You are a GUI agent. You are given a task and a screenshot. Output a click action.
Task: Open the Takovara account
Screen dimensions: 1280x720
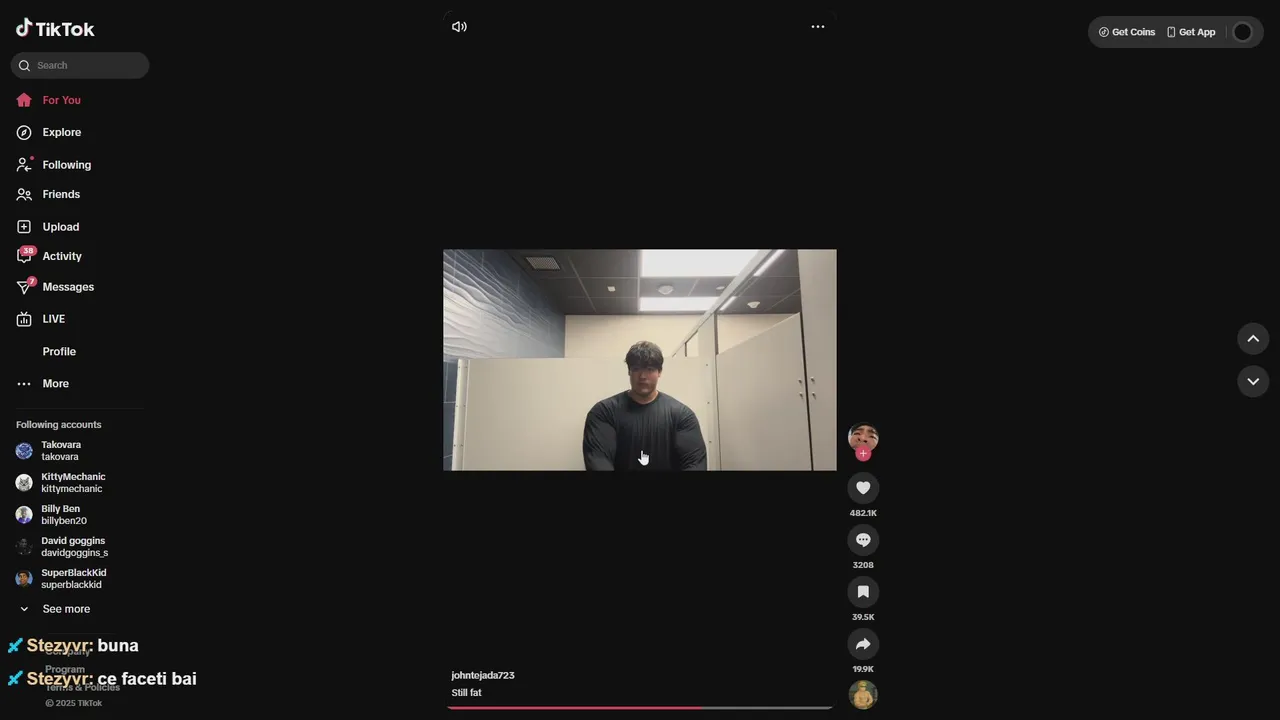click(x=60, y=451)
